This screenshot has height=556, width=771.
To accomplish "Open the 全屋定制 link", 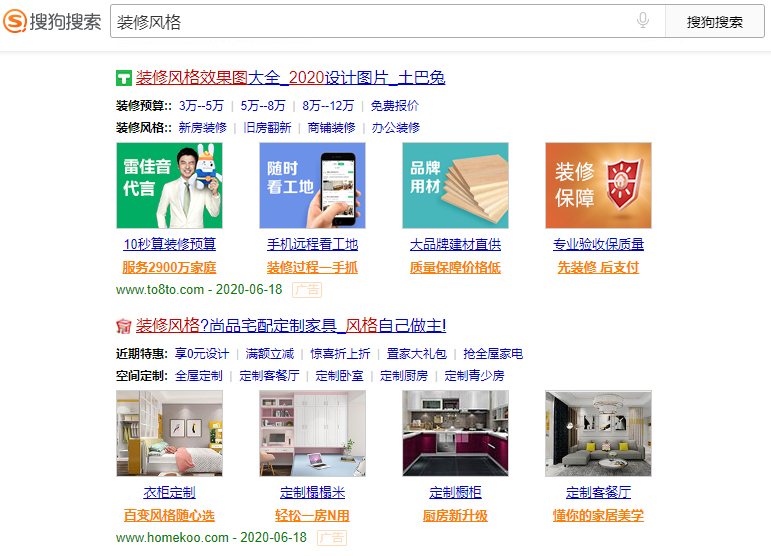I will [198, 375].
